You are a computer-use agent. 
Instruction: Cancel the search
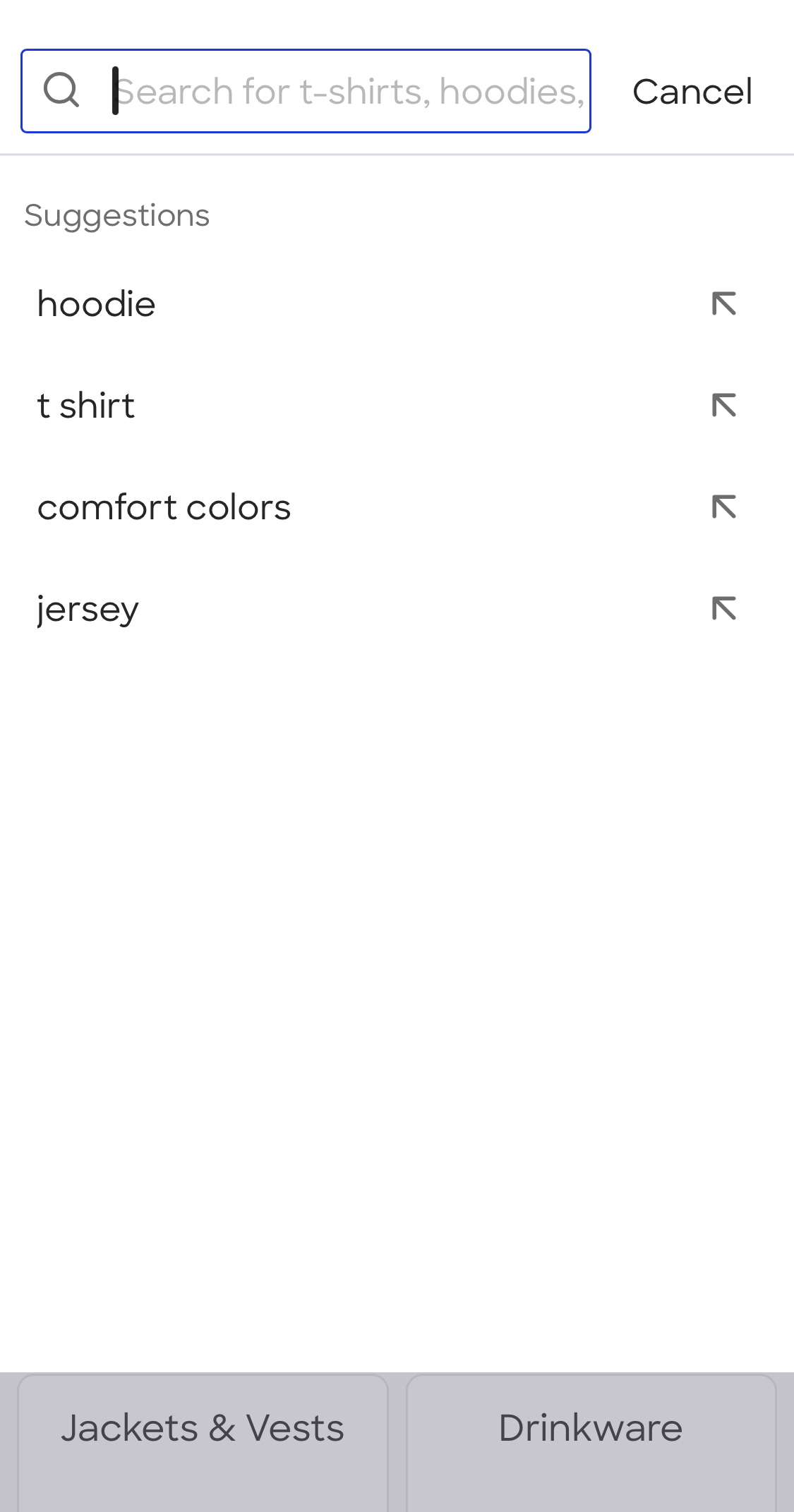(692, 90)
